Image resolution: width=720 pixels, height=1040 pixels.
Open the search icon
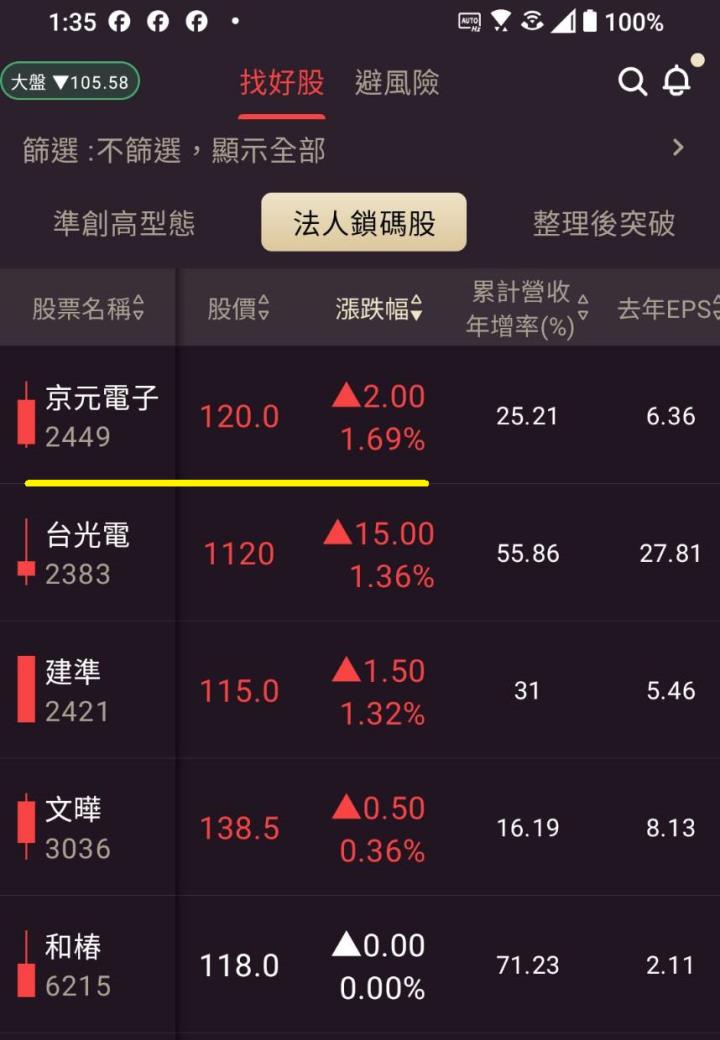click(632, 83)
